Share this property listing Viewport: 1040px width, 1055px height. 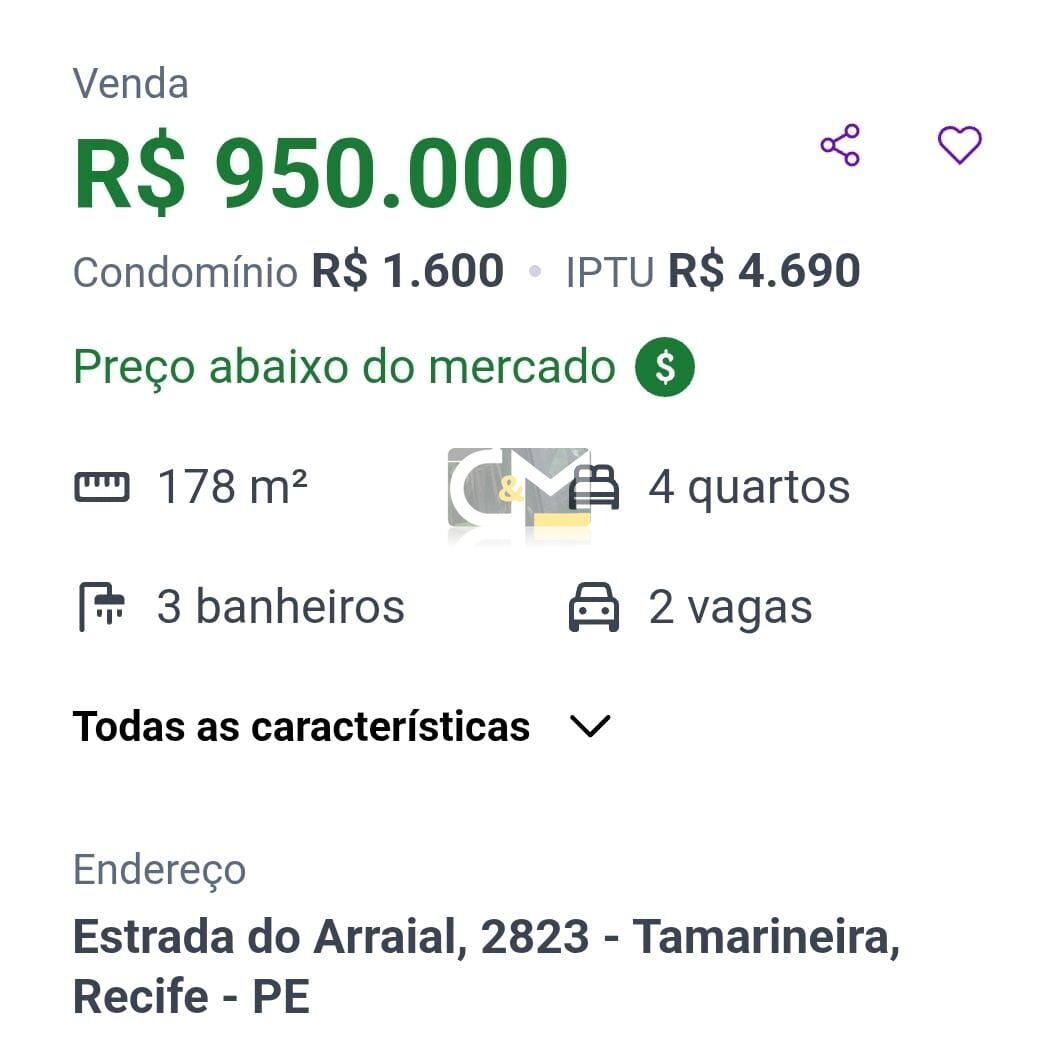click(x=840, y=145)
